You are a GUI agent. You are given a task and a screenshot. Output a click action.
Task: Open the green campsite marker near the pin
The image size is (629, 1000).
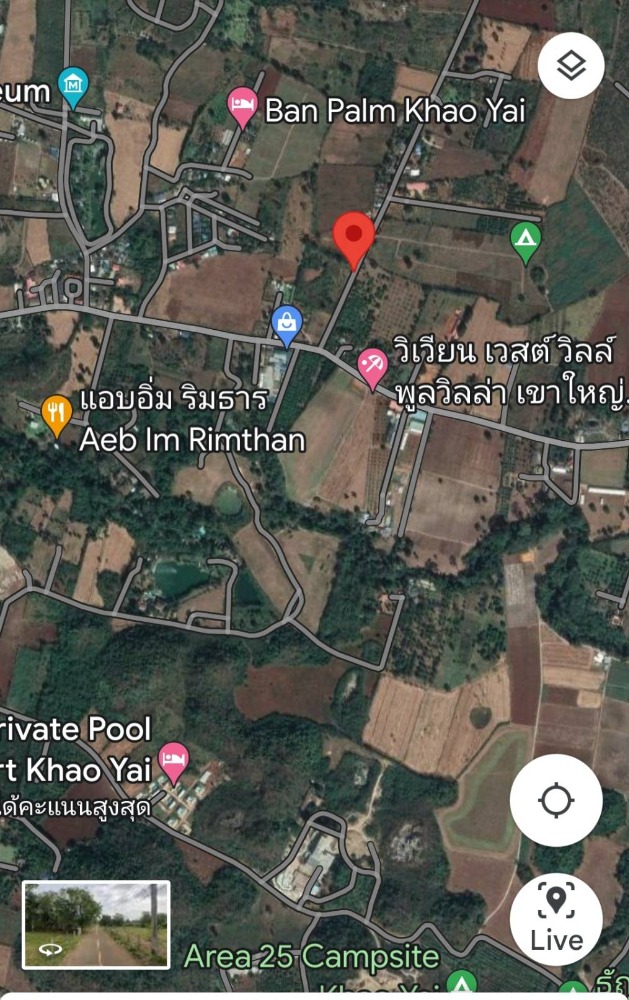click(525, 241)
